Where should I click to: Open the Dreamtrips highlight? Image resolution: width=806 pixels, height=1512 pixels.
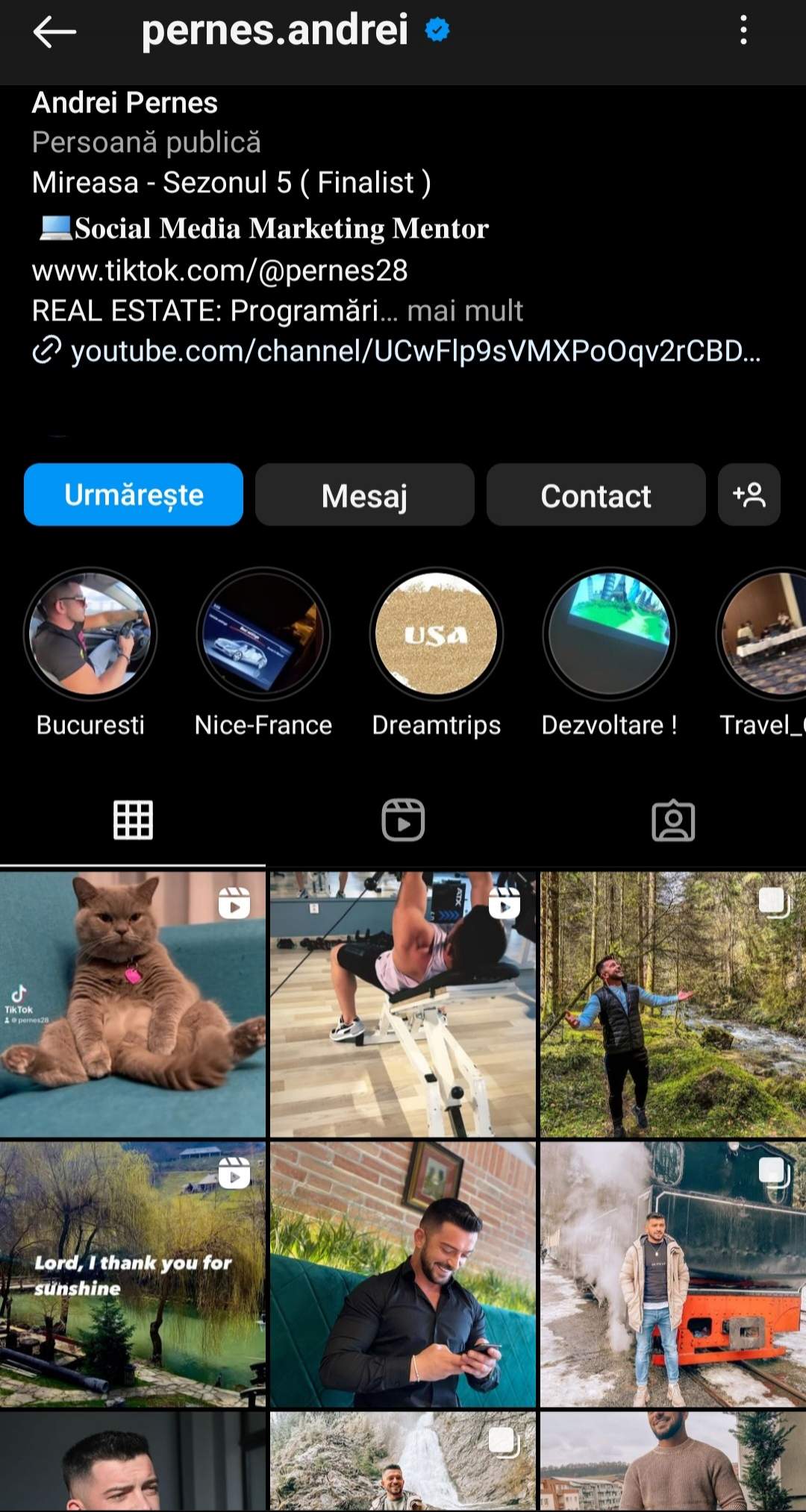[436, 634]
